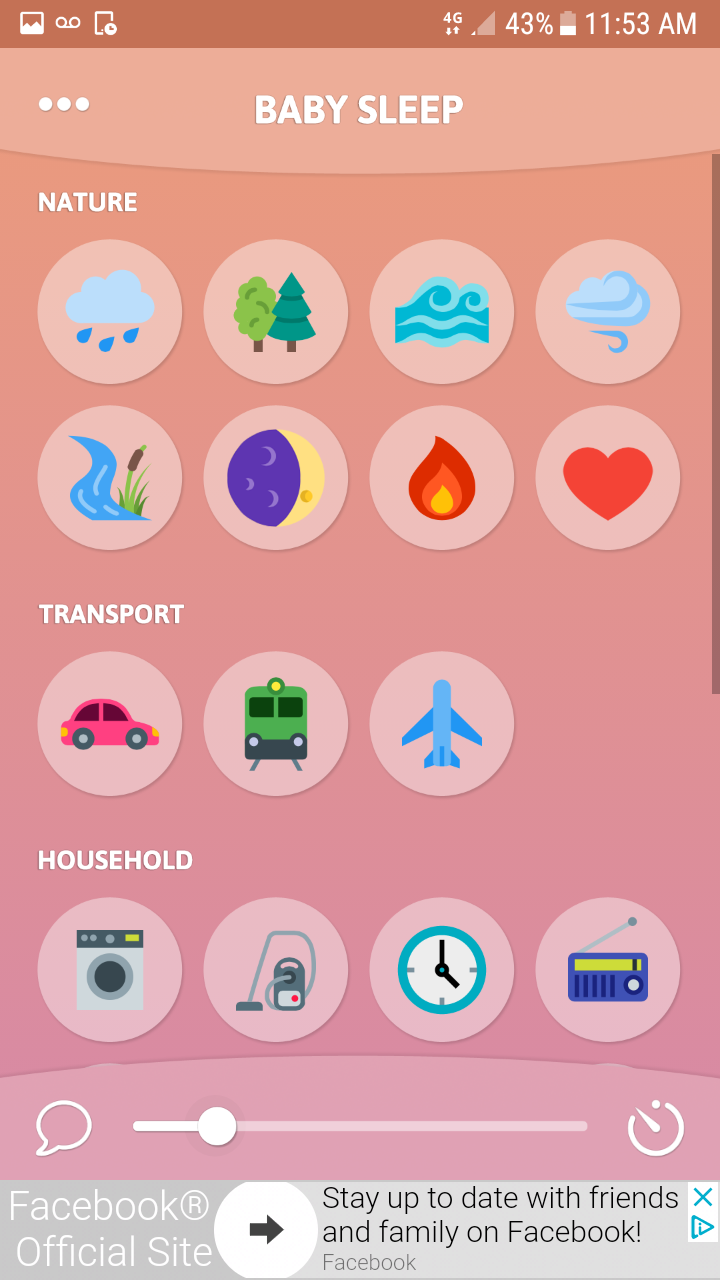The height and width of the screenshot is (1280, 720).
Task: Turn on the wind sound
Action: 608,312
